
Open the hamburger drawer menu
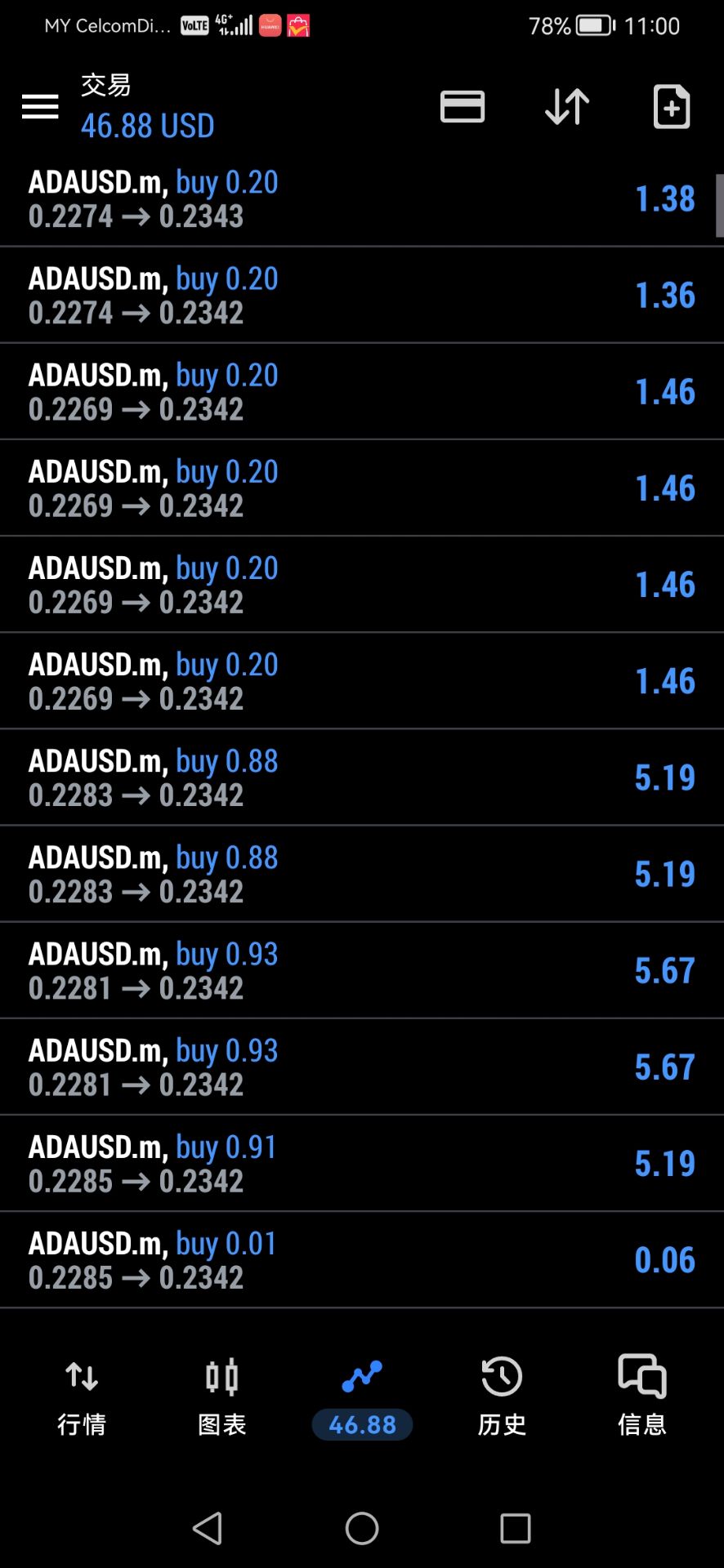click(40, 106)
